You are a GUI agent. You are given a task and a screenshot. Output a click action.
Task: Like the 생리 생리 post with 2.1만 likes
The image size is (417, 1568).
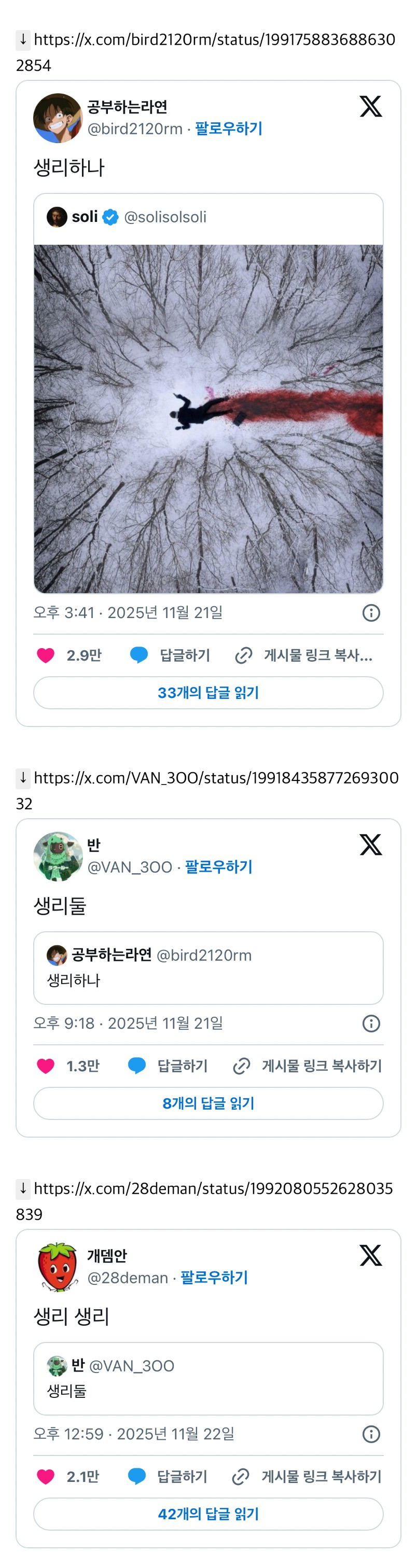click(x=46, y=1477)
